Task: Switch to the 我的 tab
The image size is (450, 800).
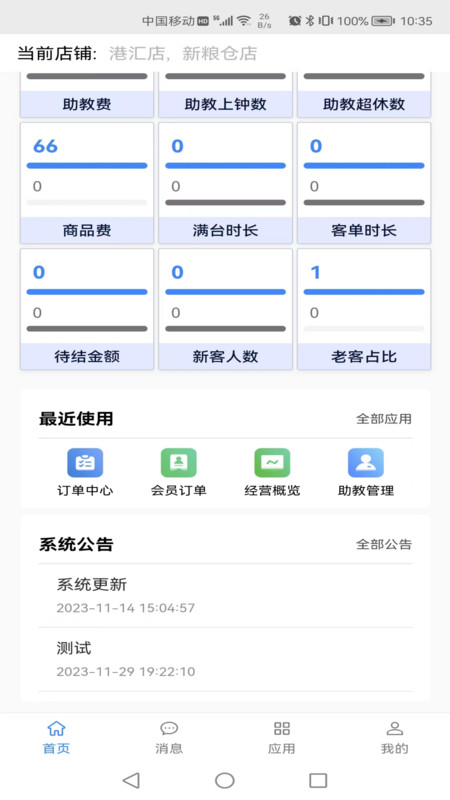Action: [x=394, y=738]
